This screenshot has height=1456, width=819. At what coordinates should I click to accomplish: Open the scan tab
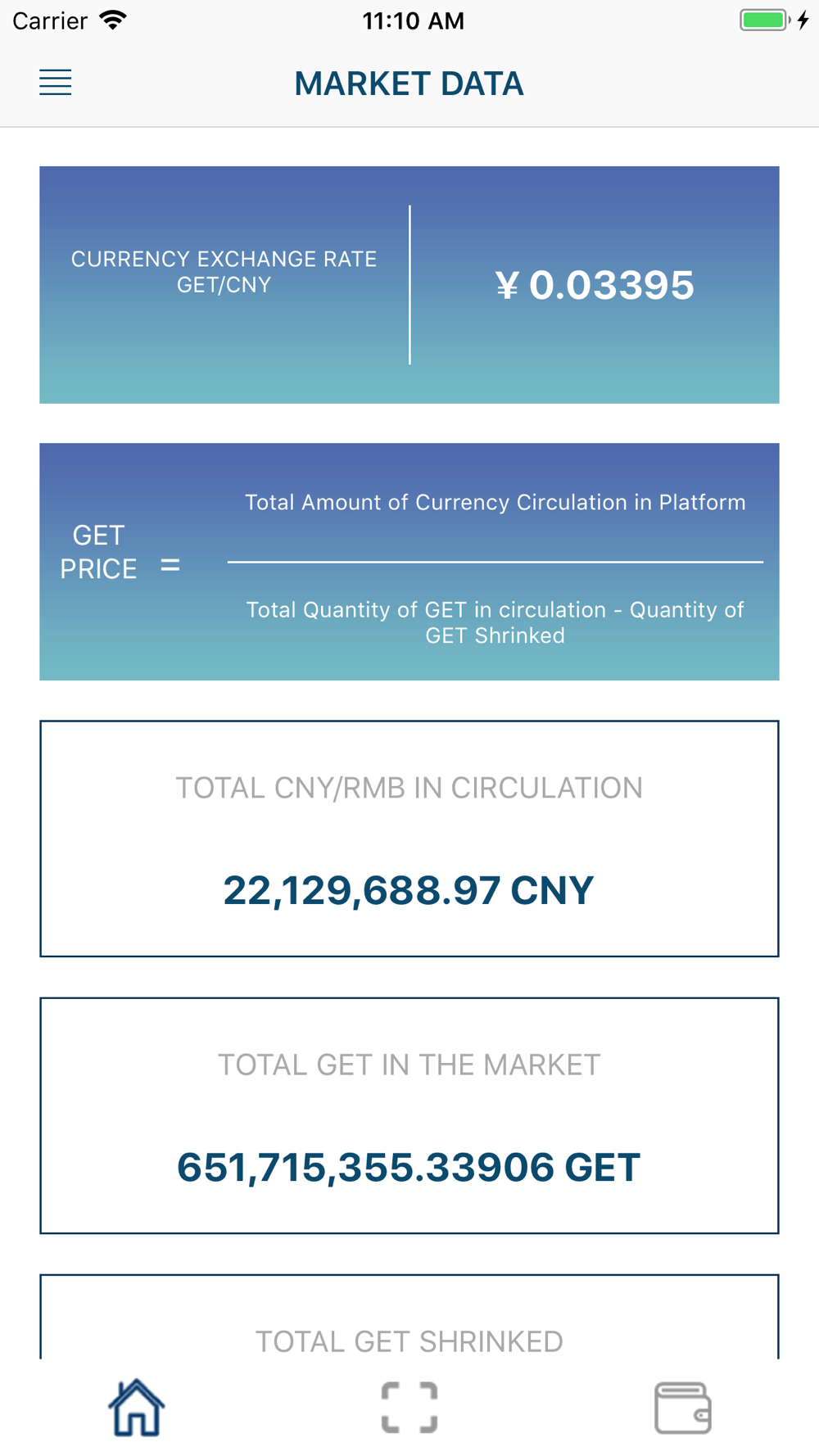tap(409, 1408)
